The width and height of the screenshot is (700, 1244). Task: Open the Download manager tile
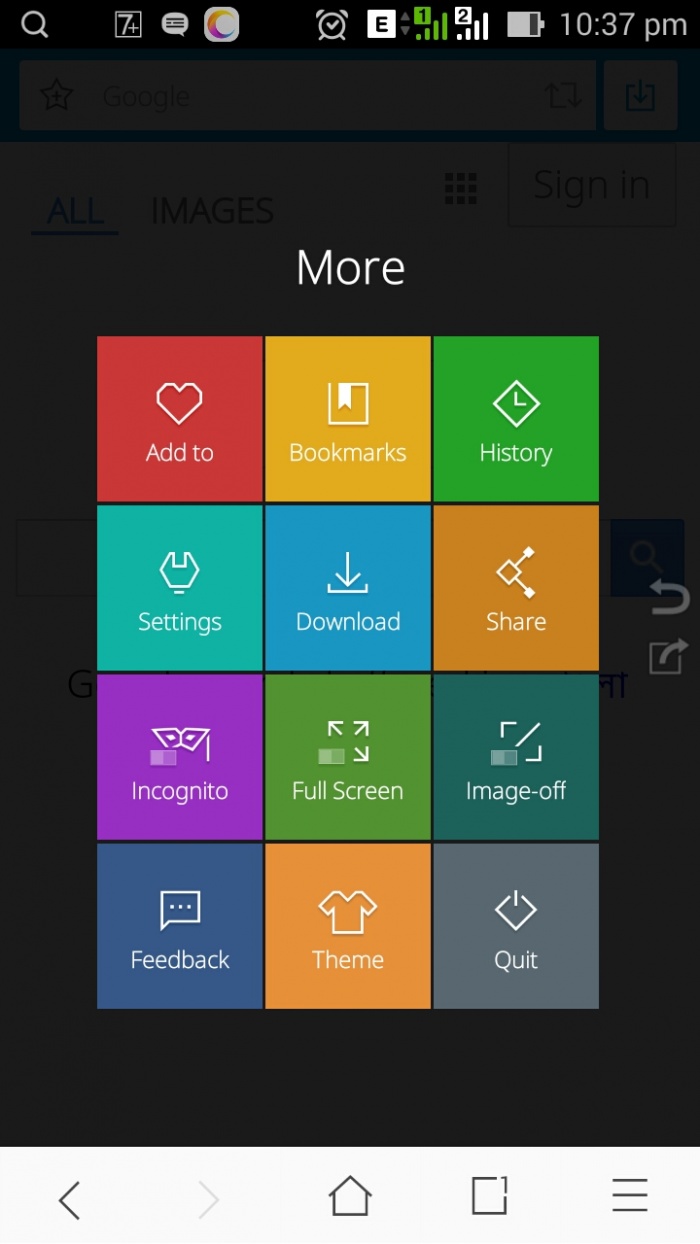click(348, 588)
